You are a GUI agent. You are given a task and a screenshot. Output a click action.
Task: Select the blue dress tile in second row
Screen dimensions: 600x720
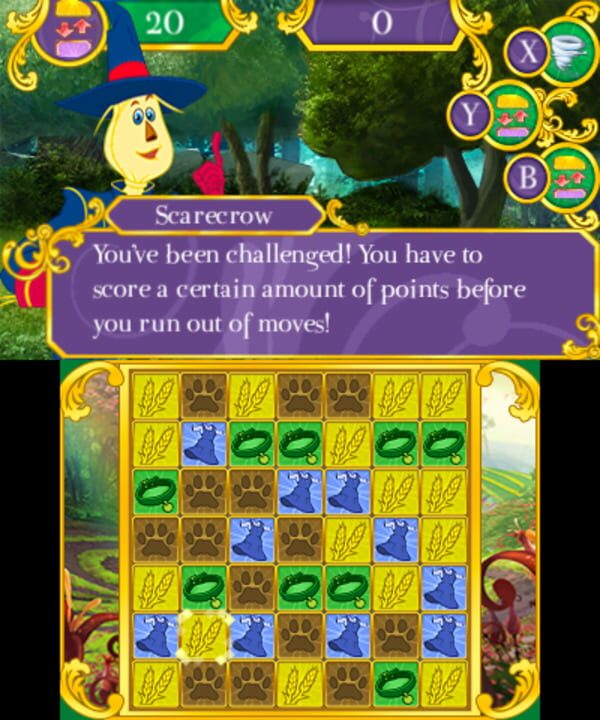tap(203, 444)
